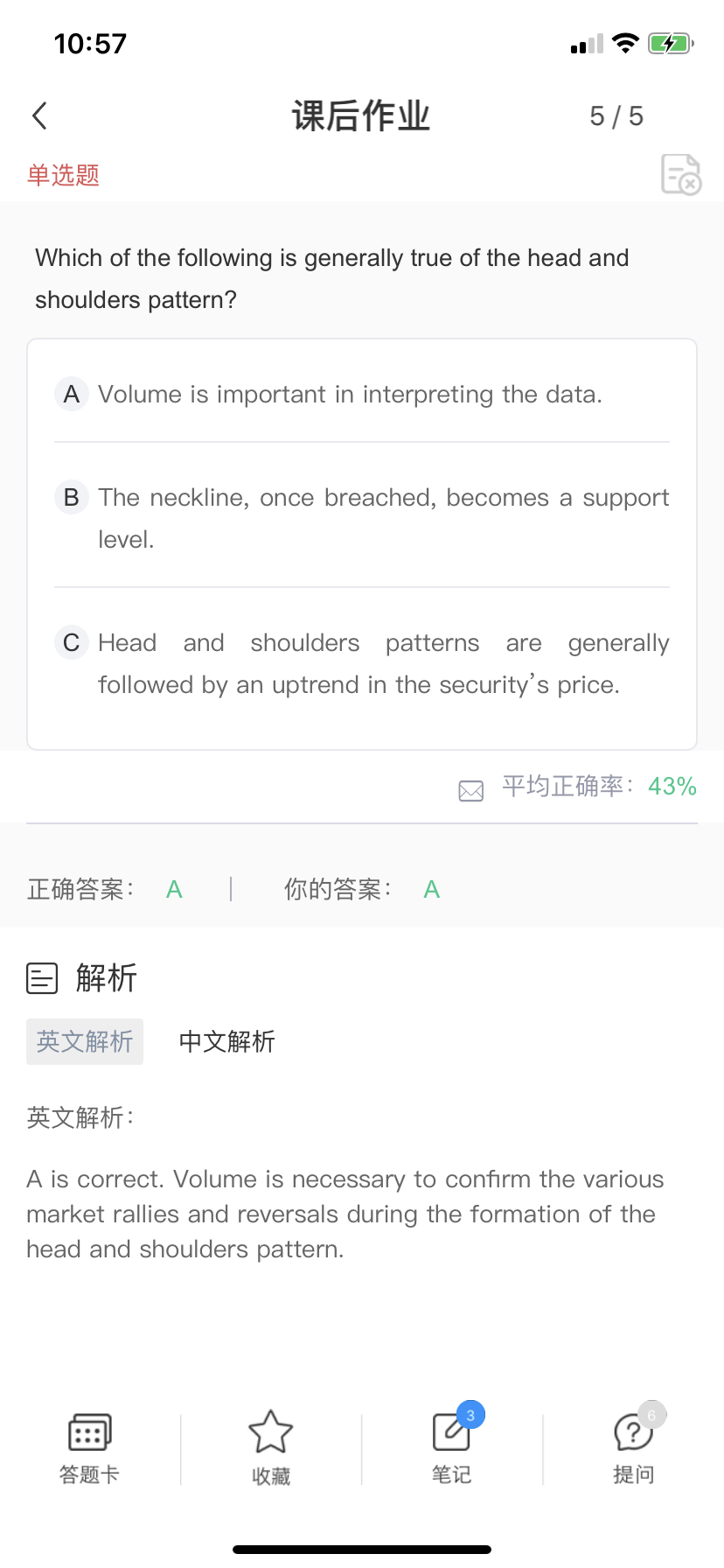Go back using the top-left arrow
This screenshot has width=724, height=1568.
pyautogui.click(x=39, y=115)
